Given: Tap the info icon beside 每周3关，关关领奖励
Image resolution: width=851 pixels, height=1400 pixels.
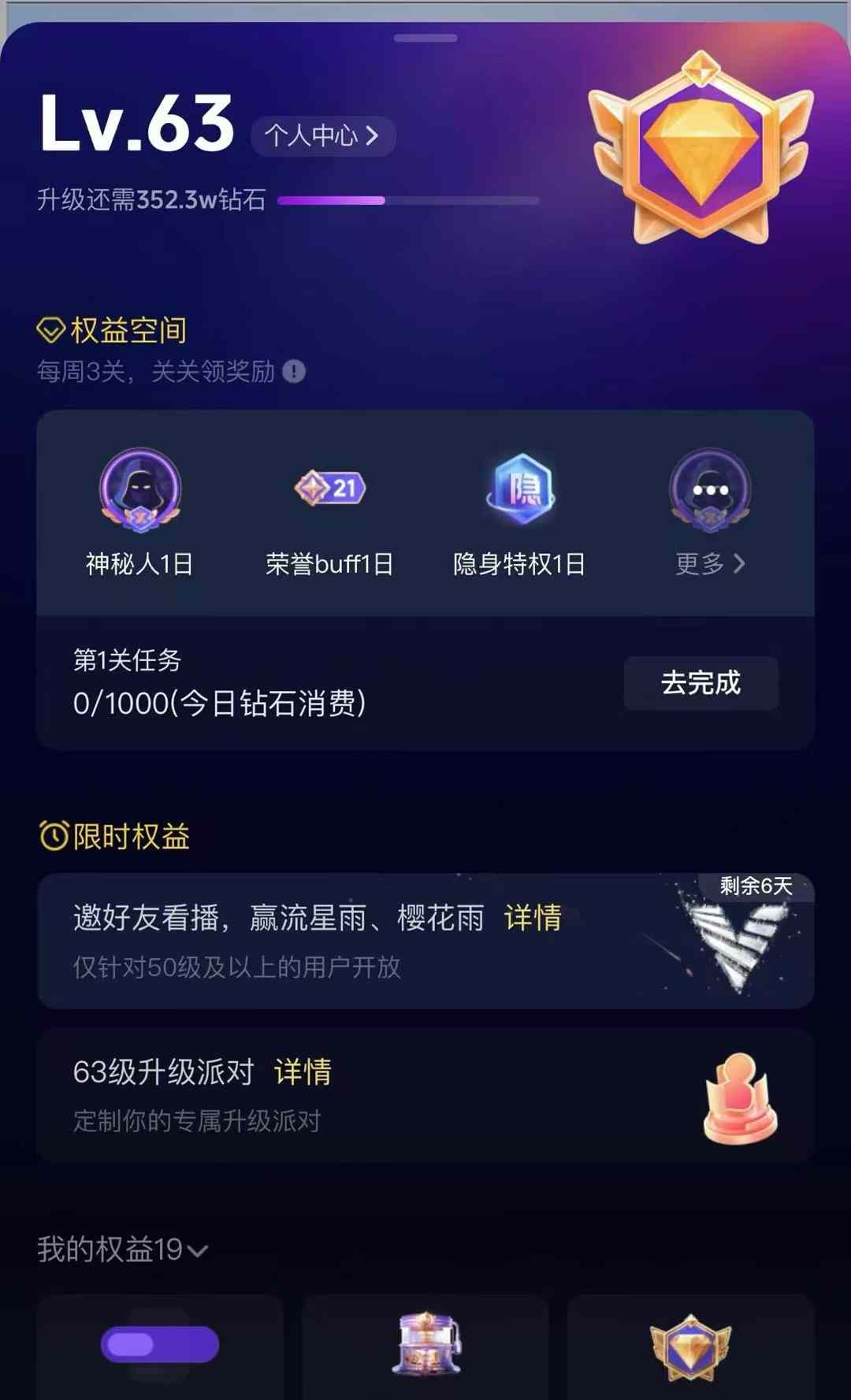Looking at the screenshot, I should (x=294, y=371).
